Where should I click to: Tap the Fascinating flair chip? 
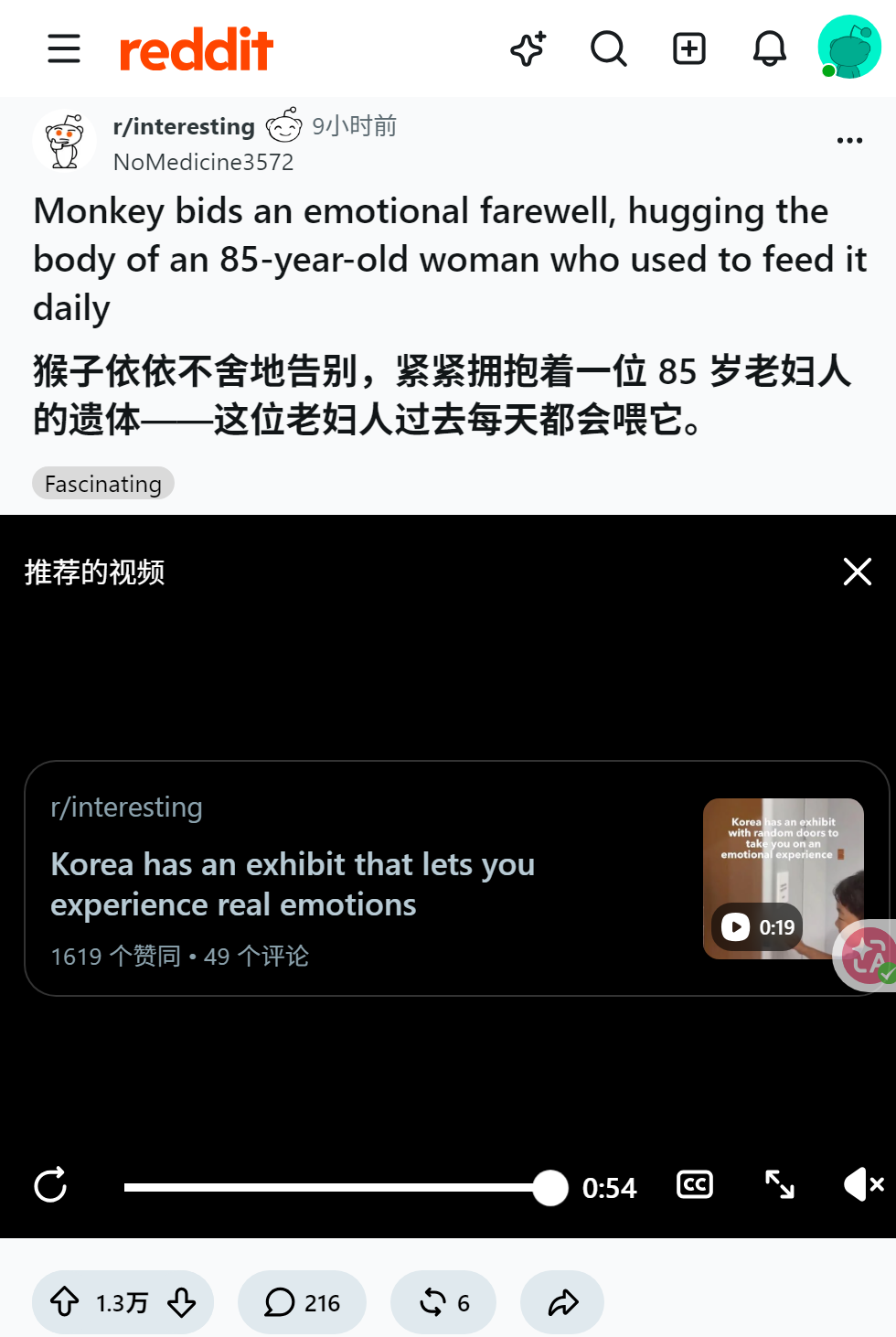tap(103, 484)
